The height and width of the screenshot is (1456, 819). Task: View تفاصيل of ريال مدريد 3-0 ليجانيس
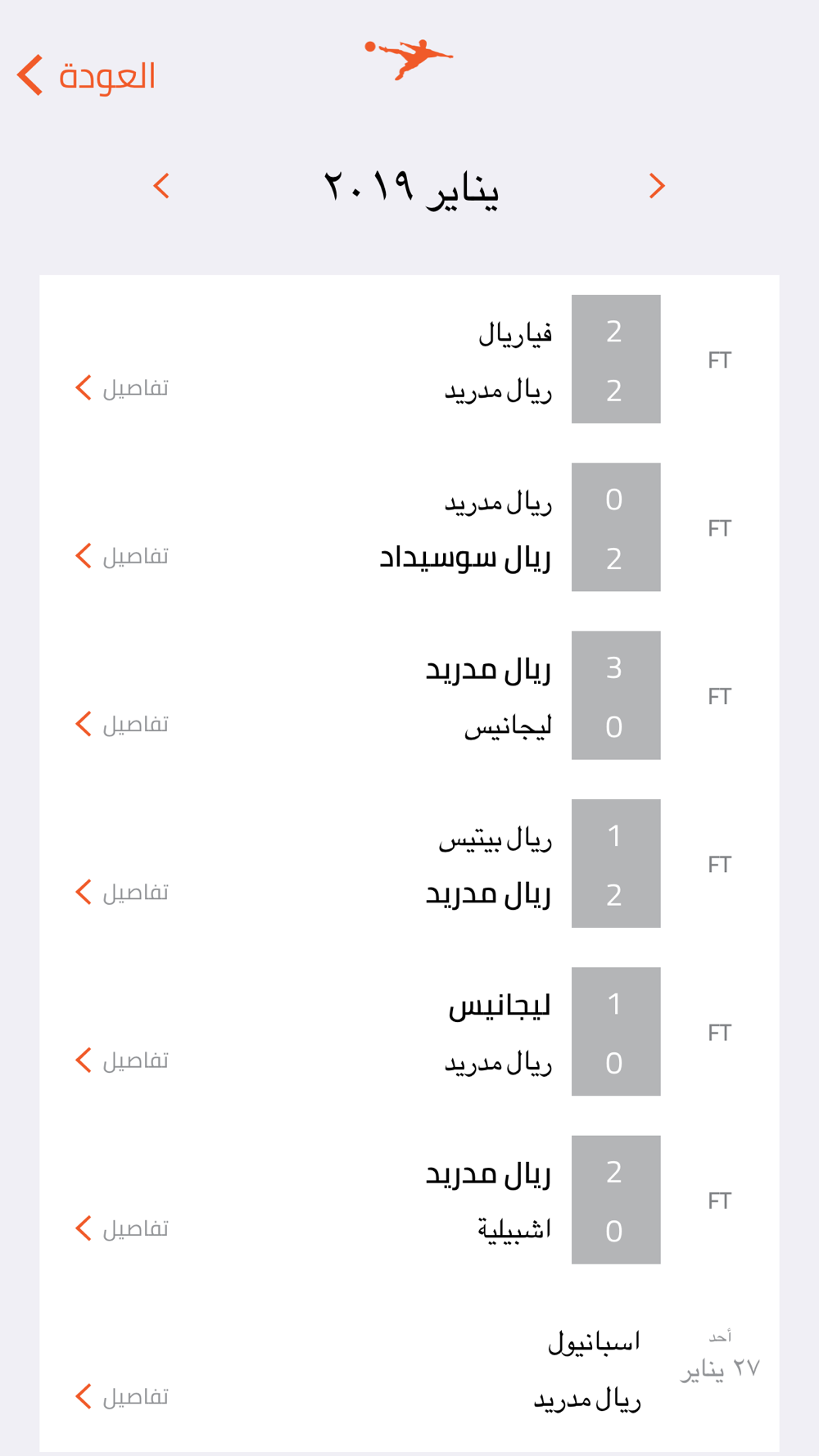(x=122, y=724)
